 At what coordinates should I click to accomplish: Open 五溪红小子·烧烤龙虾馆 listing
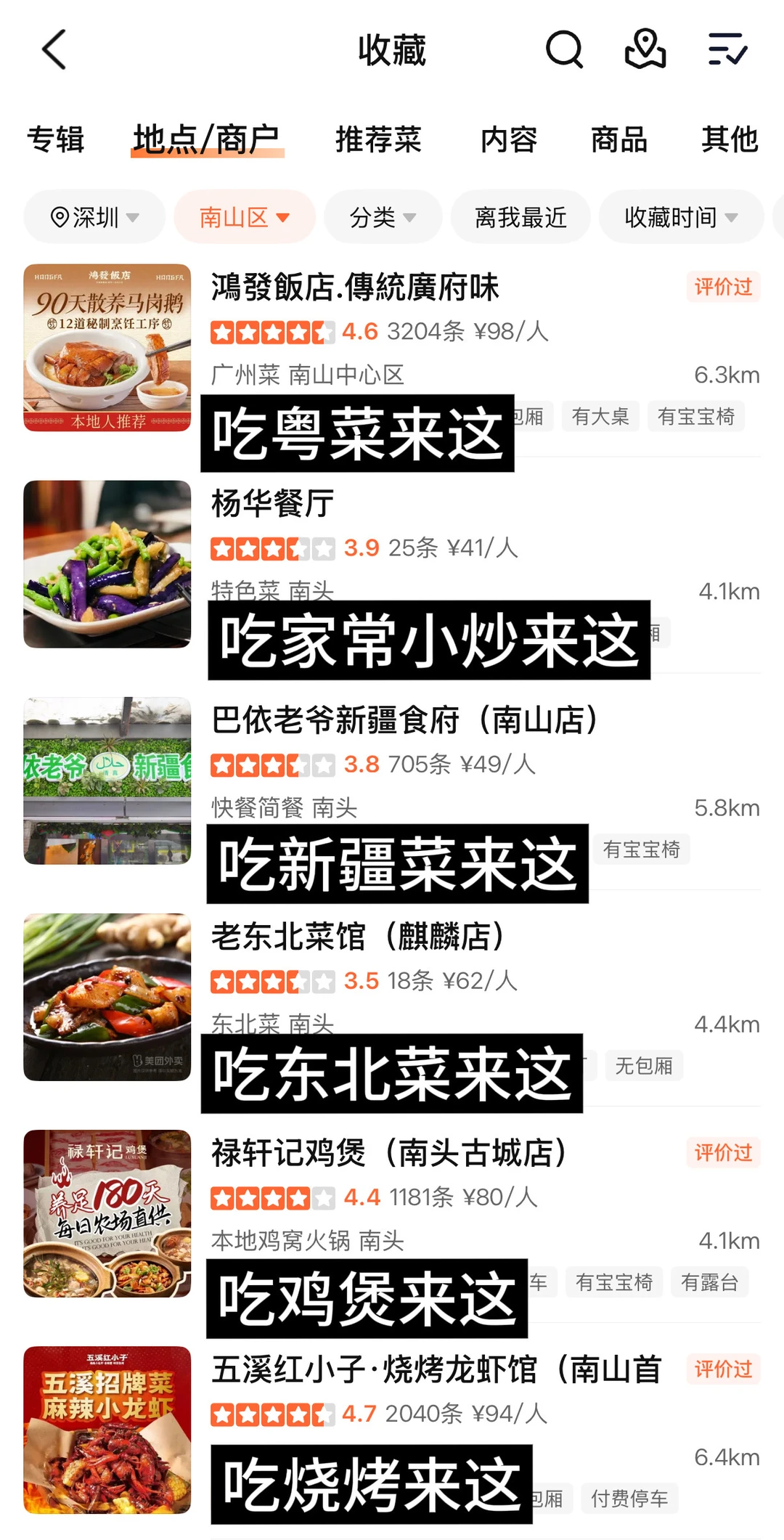tap(436, 1369)
